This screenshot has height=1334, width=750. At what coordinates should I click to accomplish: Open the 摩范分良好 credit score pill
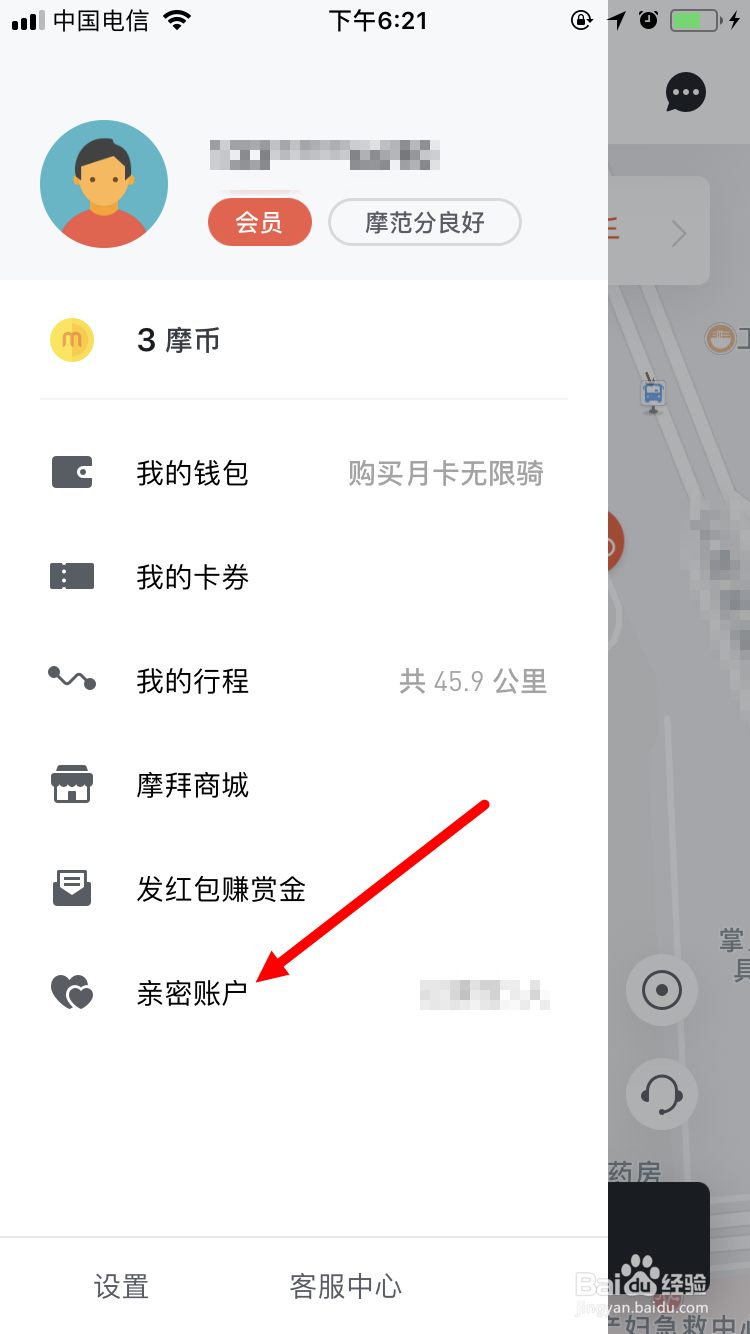pos(424,222)
